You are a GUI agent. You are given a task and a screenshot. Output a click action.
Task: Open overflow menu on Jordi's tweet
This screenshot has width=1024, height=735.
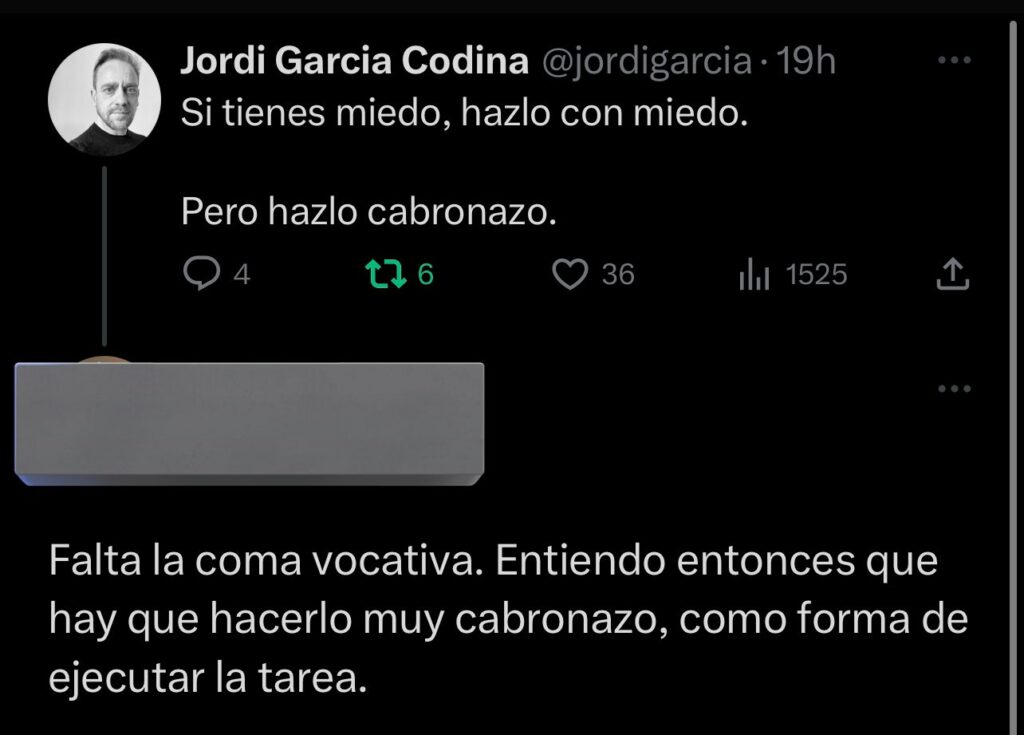pos(953,60)
